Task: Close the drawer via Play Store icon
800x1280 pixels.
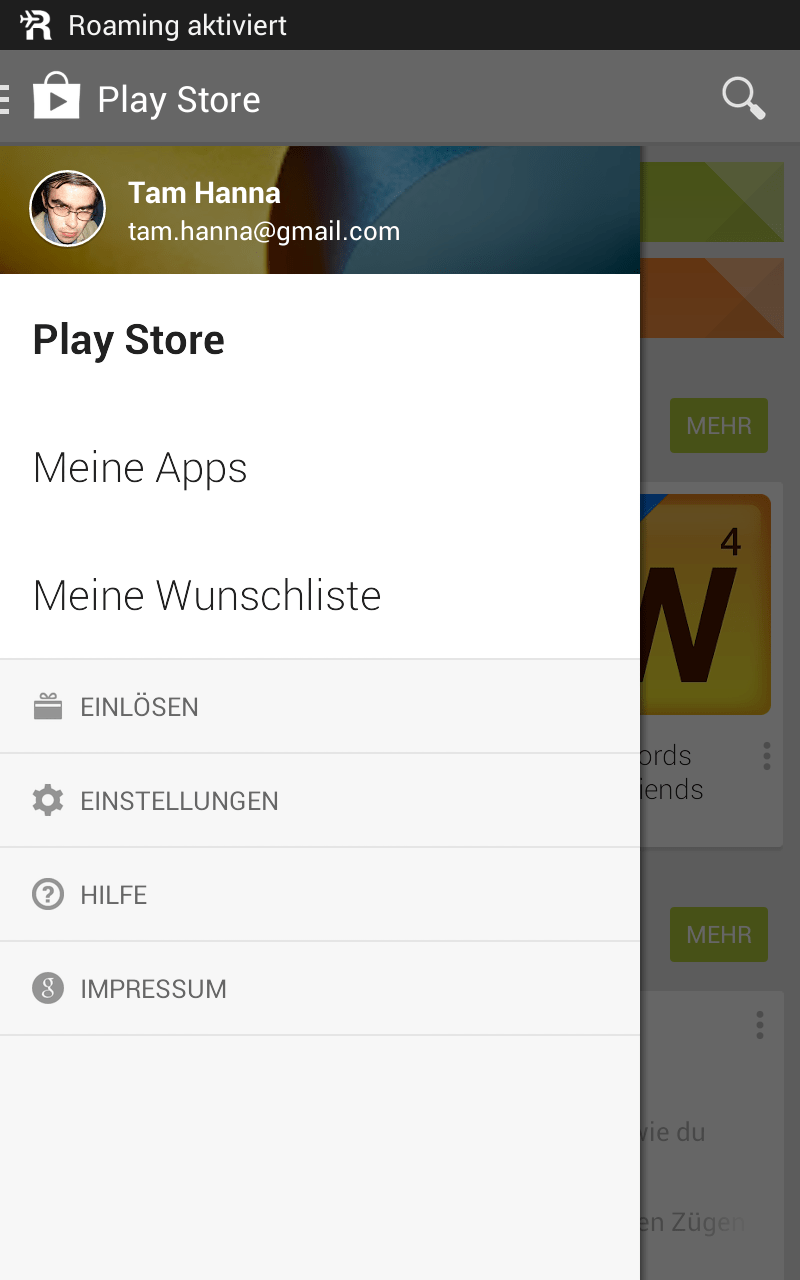Action: tap(55, 98)
